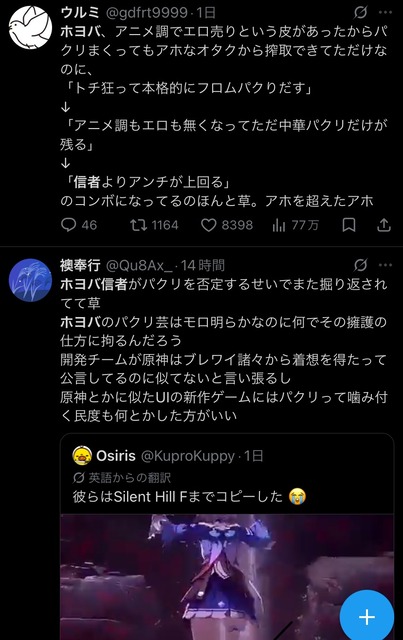The width and height of the screenshot is (403, 640).
Task: Open the overflow menu on ウルミ's post
Action: [385, 13]
